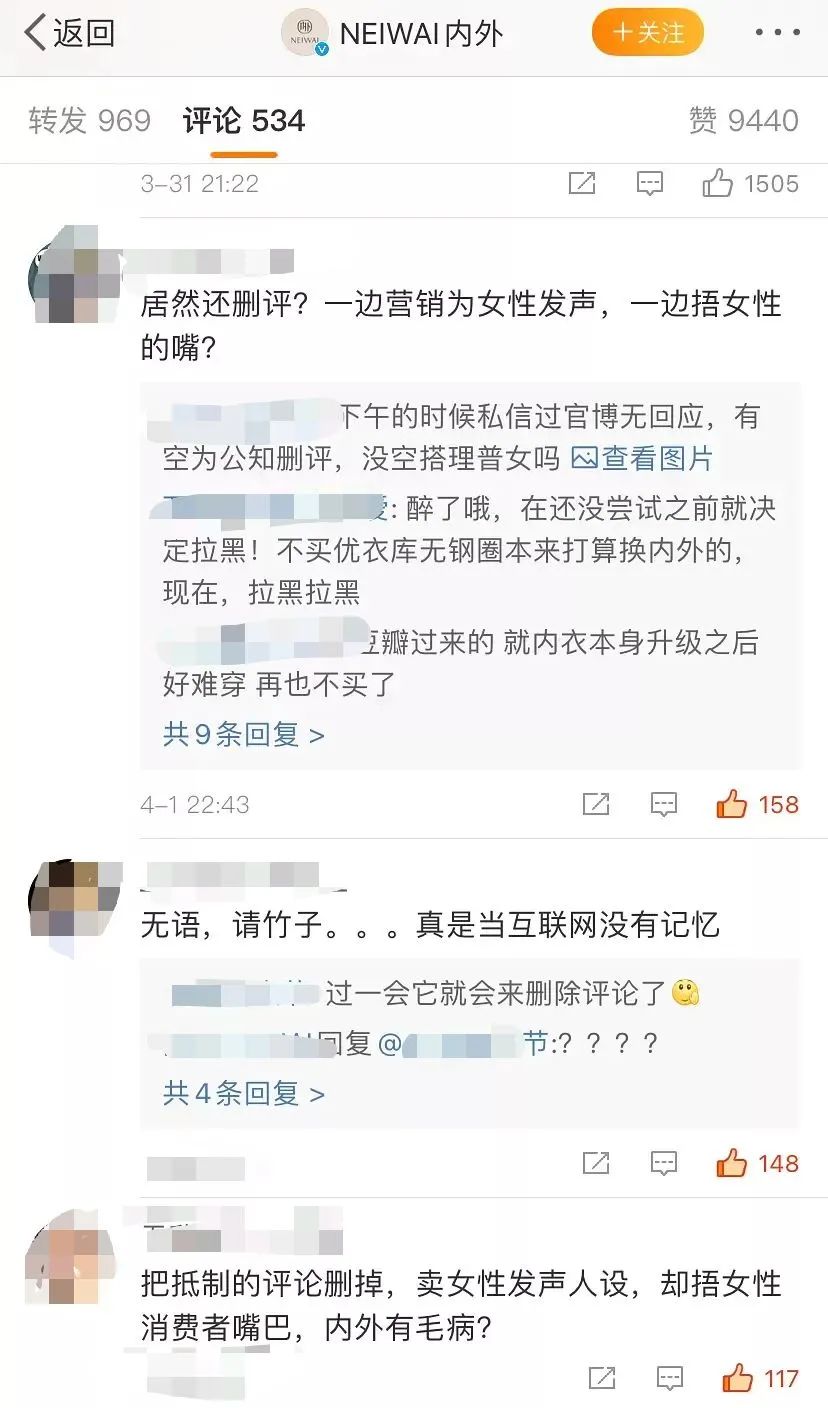The image size is (828, 1408).
Task: Reply to the comment dated 4-1 22:43
Action: tap(664, 805)
